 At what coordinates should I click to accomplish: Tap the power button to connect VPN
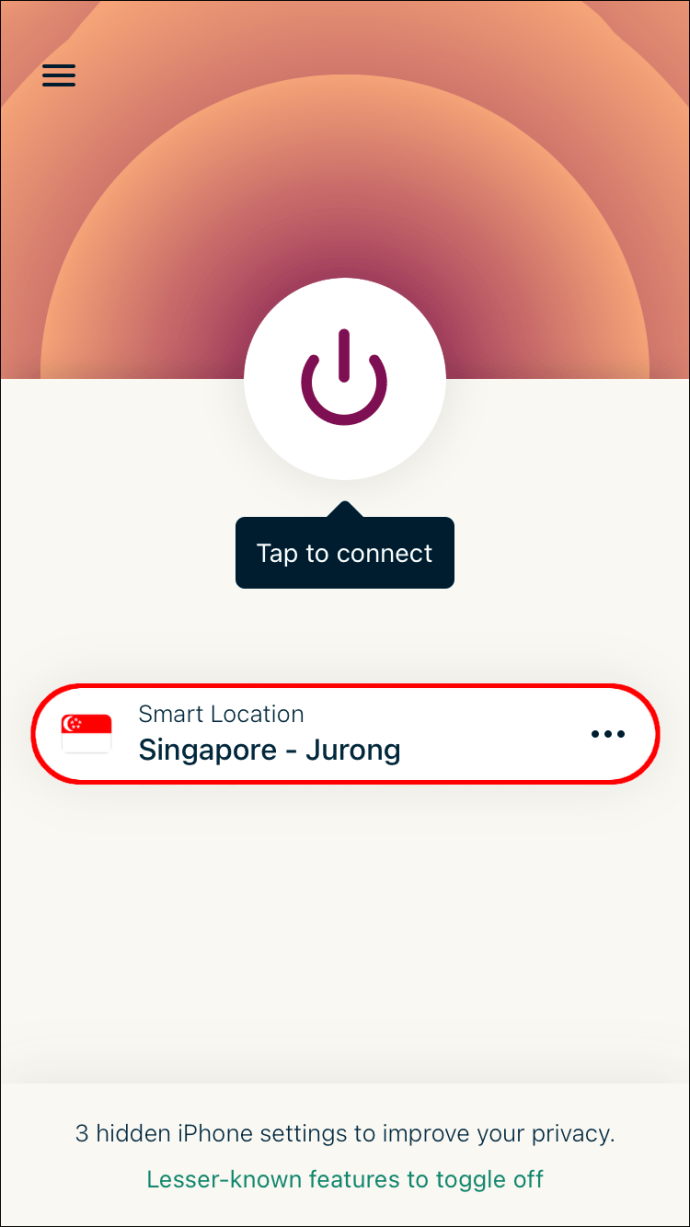[344, 379]
